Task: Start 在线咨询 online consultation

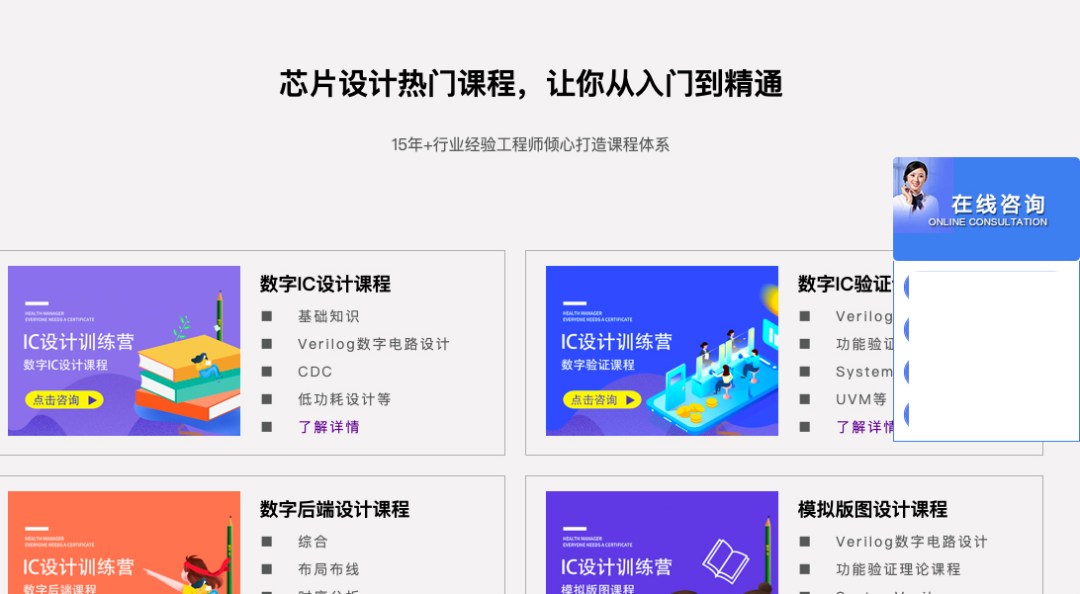Action: pyautogui.click(x=986, y=209)
